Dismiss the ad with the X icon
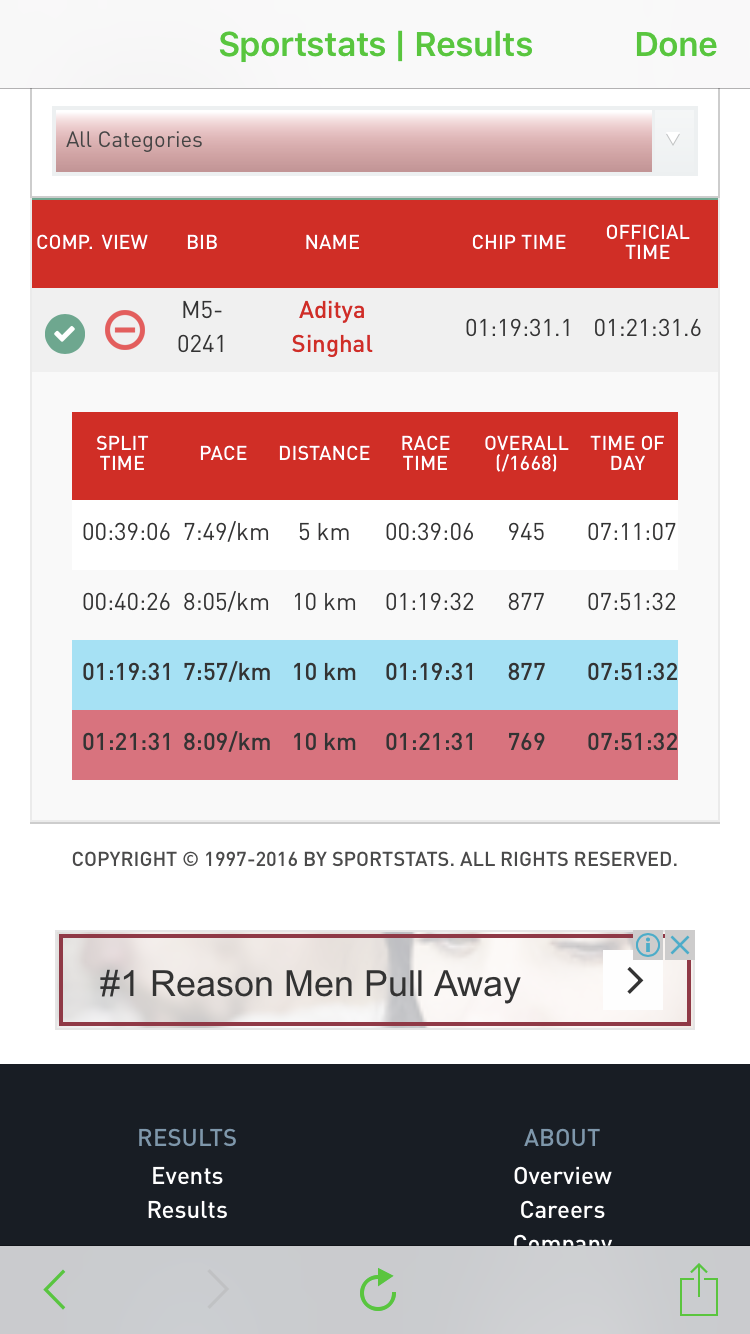The height and width of the screenshot is (1334, 750). 680,945
